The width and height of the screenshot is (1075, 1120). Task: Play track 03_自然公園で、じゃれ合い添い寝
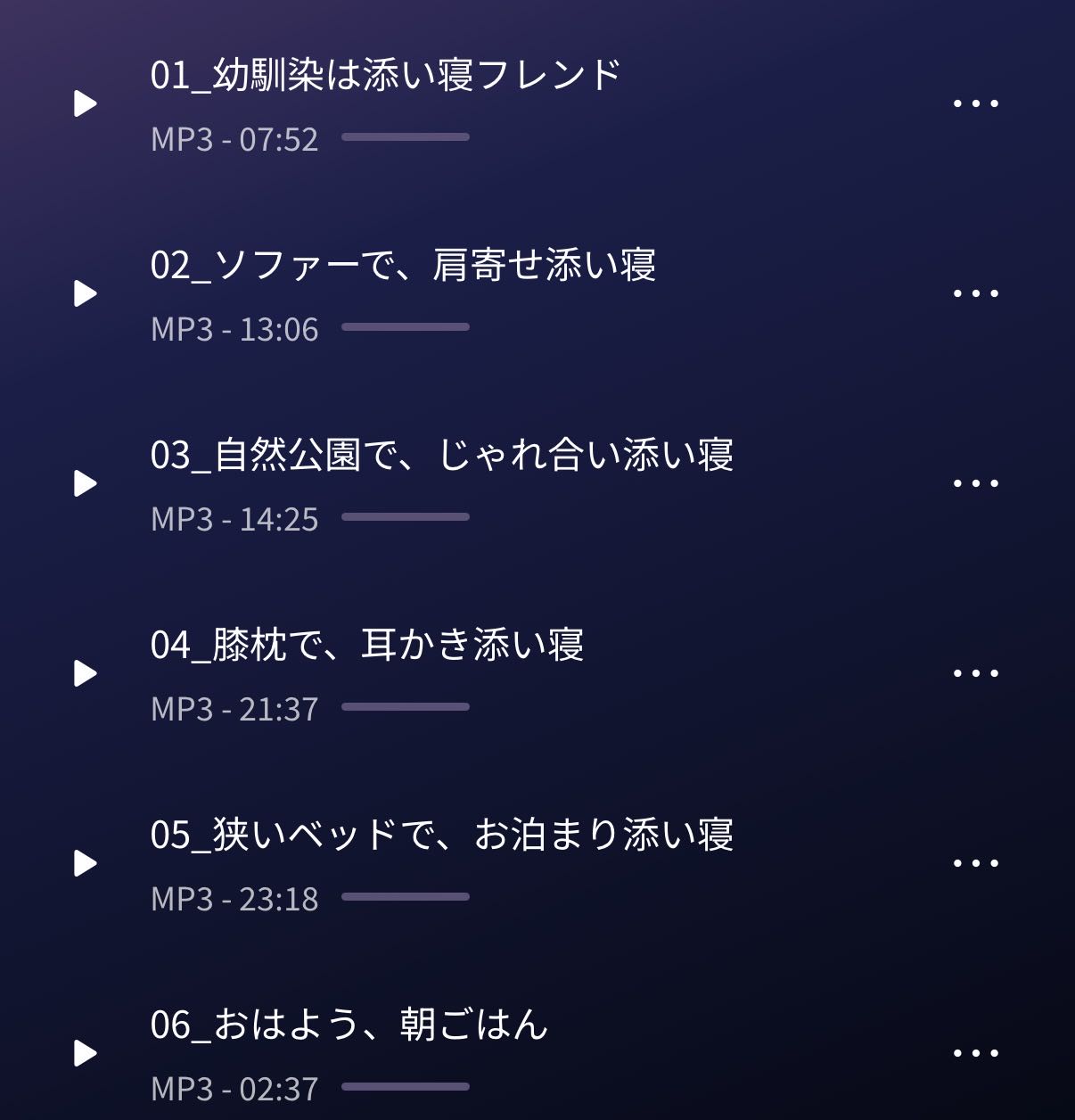pos(85,483)
